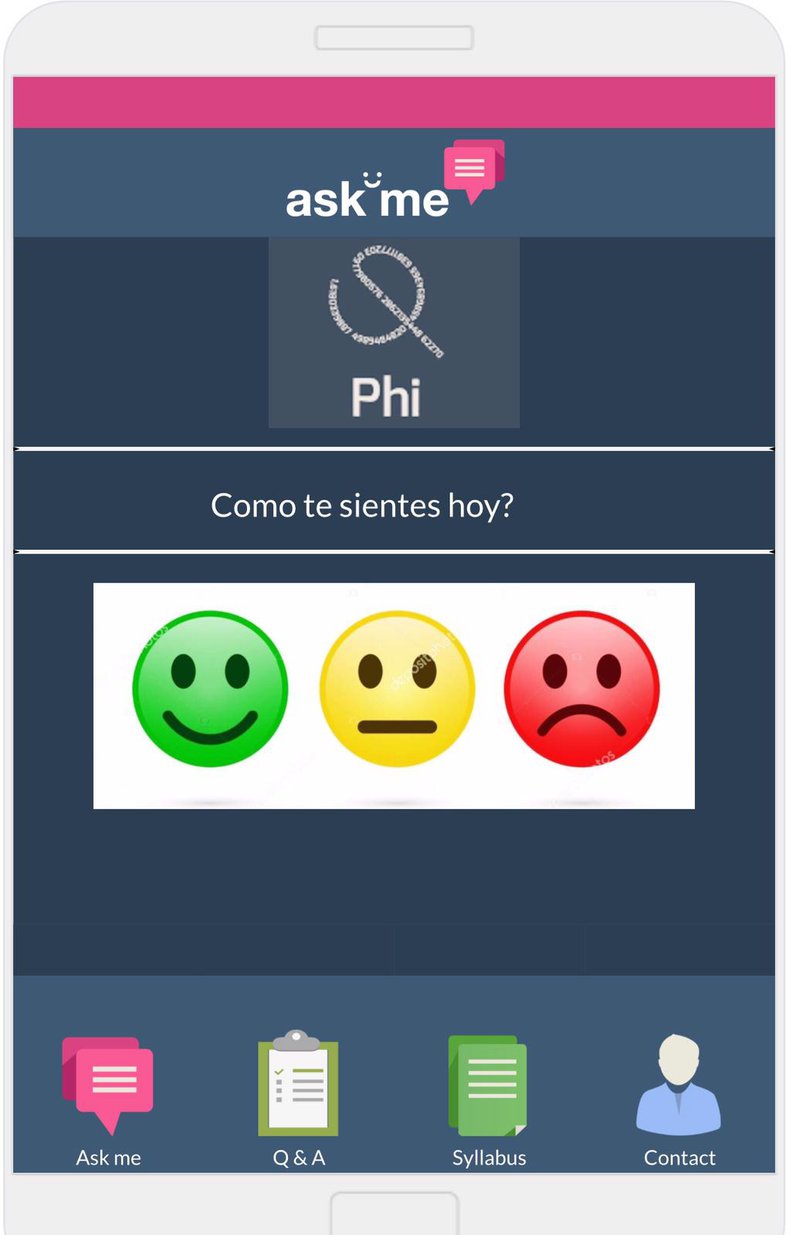Open the Q & A tab
The height and width of the screenshot is (1235, 800).
point(298,1100)
